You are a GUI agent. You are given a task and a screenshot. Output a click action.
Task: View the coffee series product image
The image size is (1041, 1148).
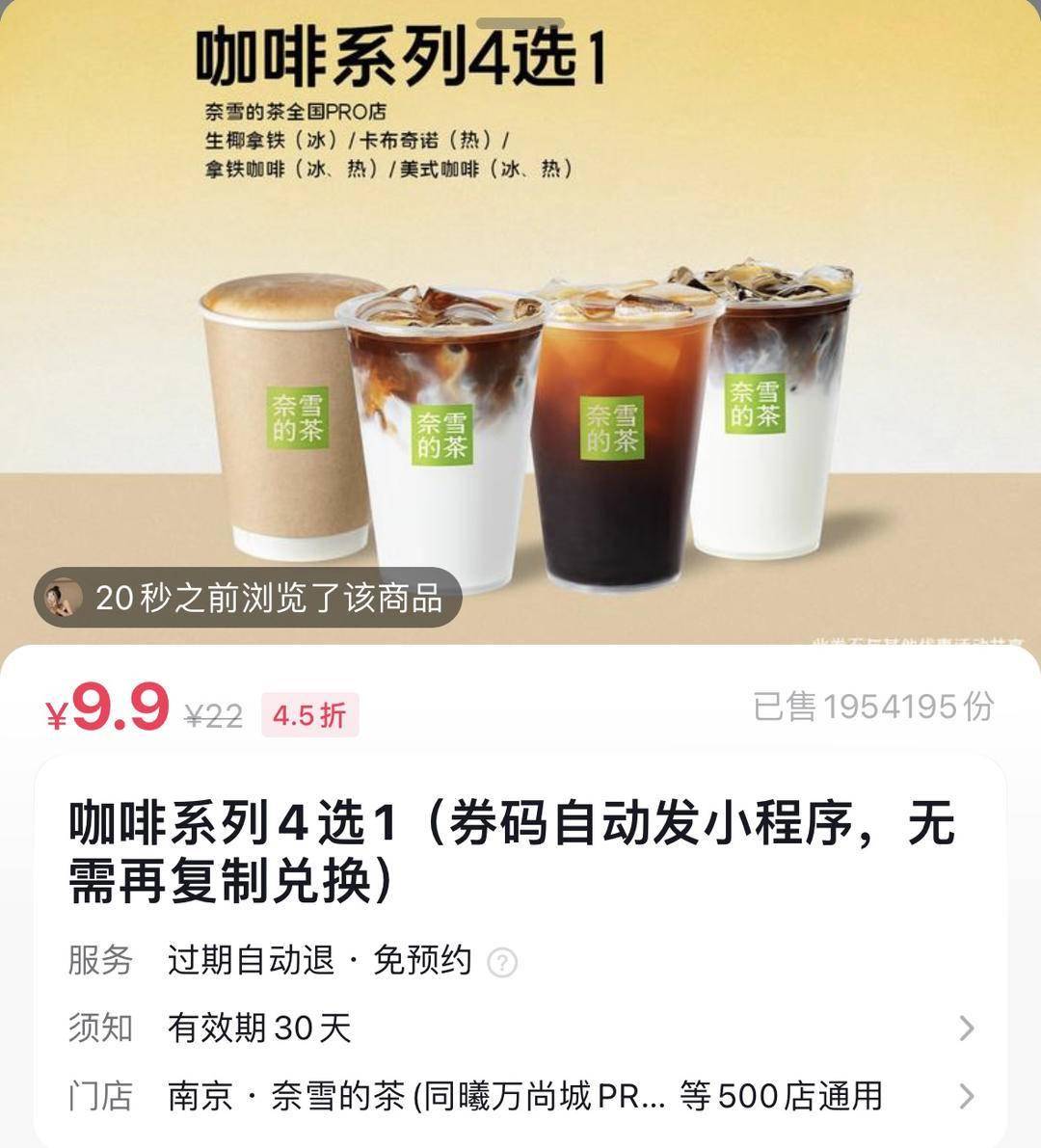tap(520, 386)
